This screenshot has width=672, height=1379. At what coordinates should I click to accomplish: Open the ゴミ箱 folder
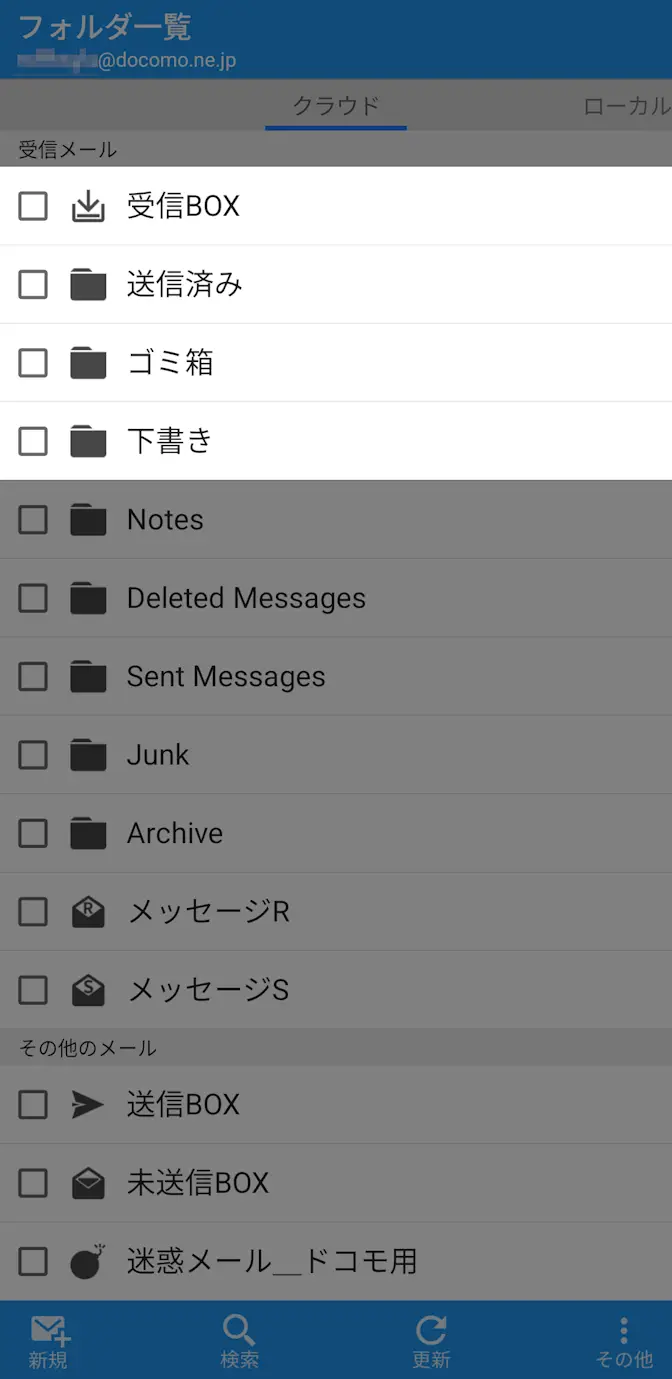(170, 363)
